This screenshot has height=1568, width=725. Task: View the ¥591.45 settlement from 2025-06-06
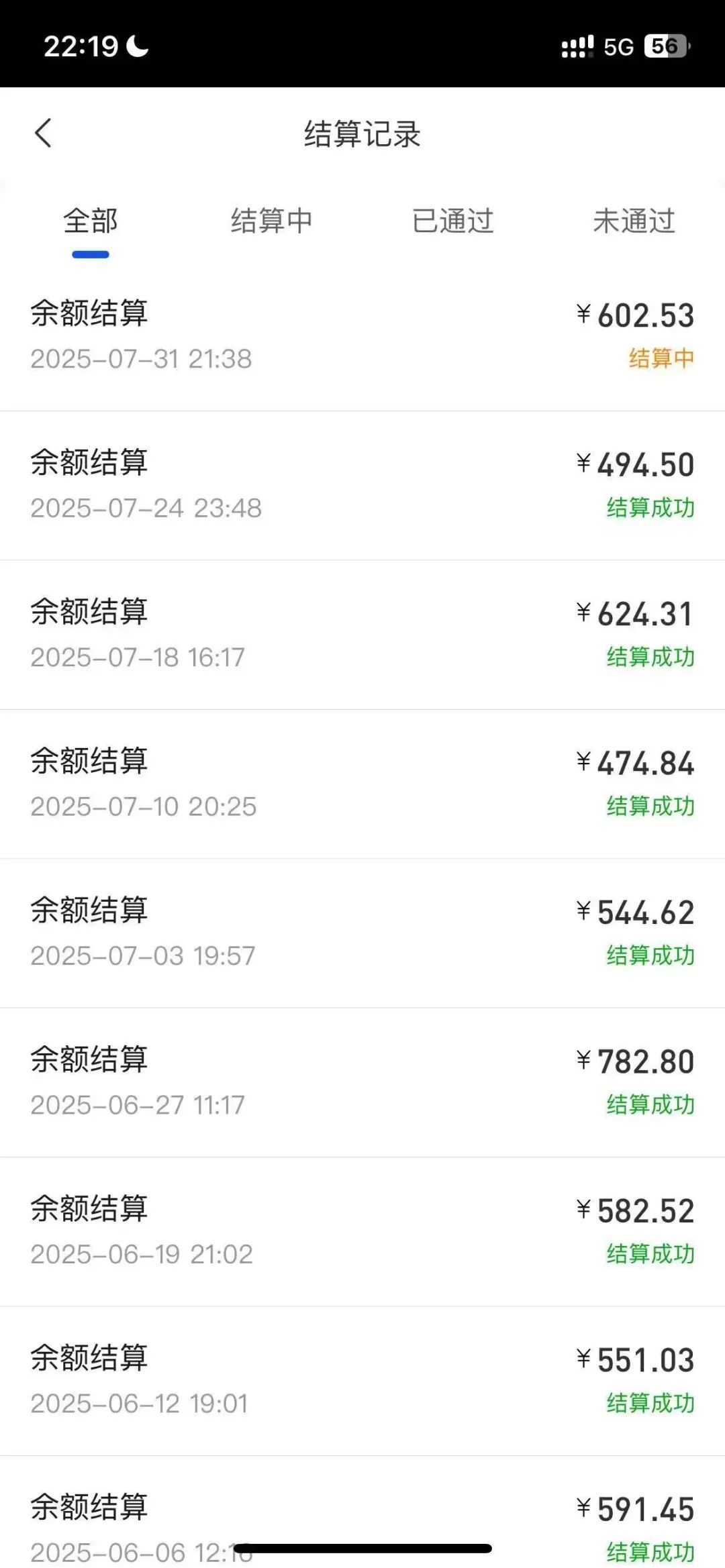(362, 1512)
